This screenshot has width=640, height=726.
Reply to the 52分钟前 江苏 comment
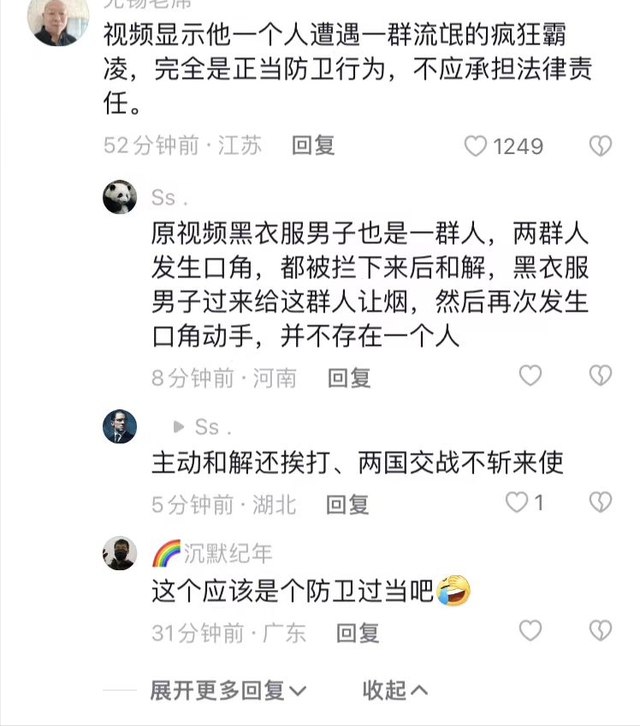313,146
